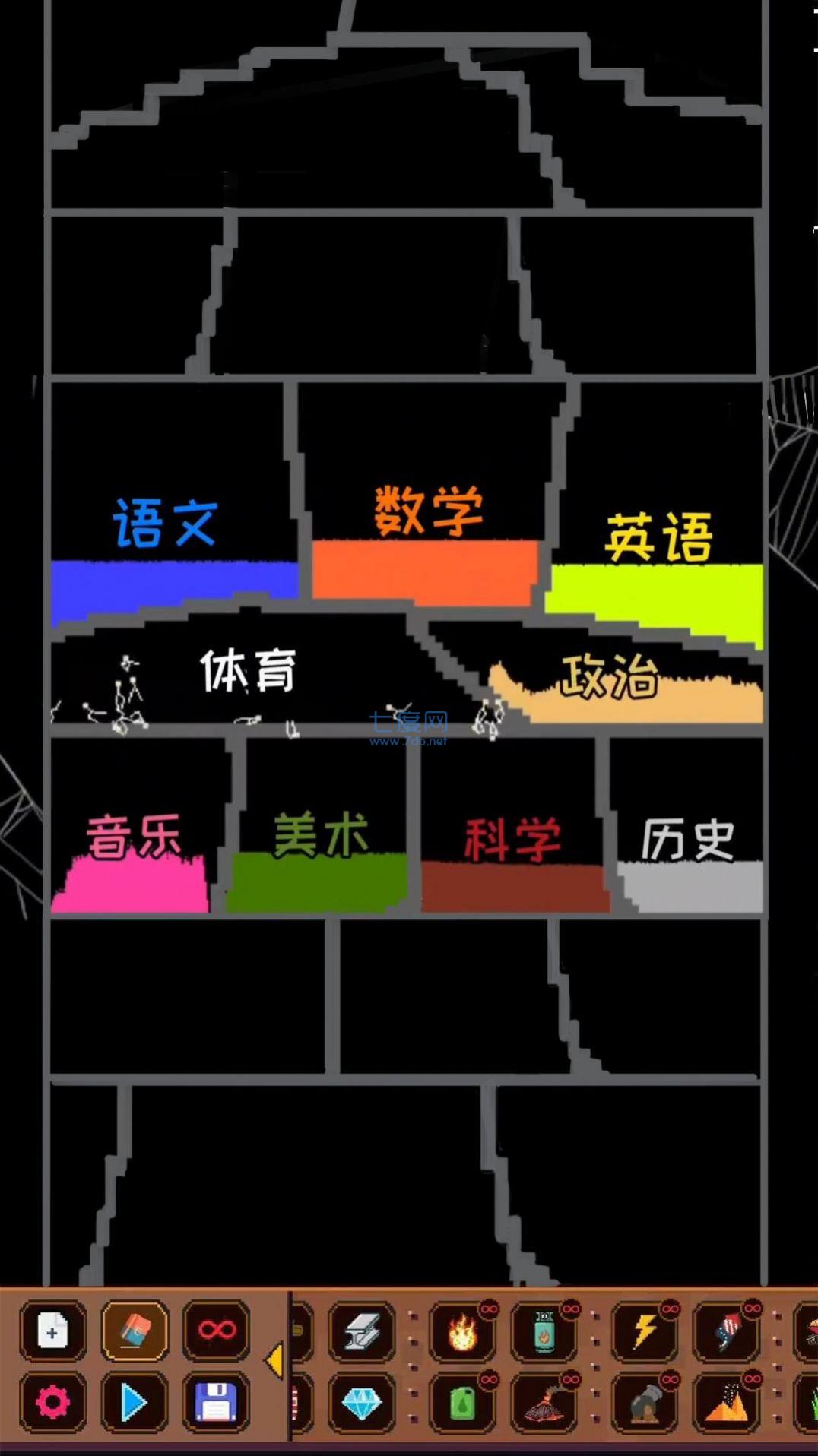Select the orange sand pile element
The width and height of the screenshot is (818, 1456).
[727, 1403]
